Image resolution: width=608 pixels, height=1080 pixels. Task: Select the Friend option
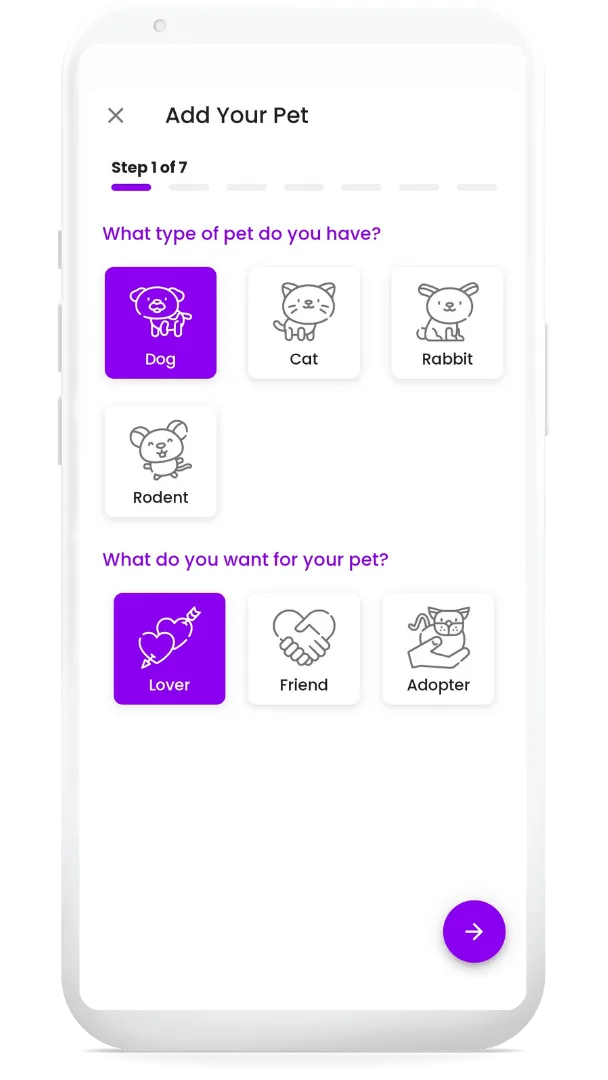click(304, 649)
